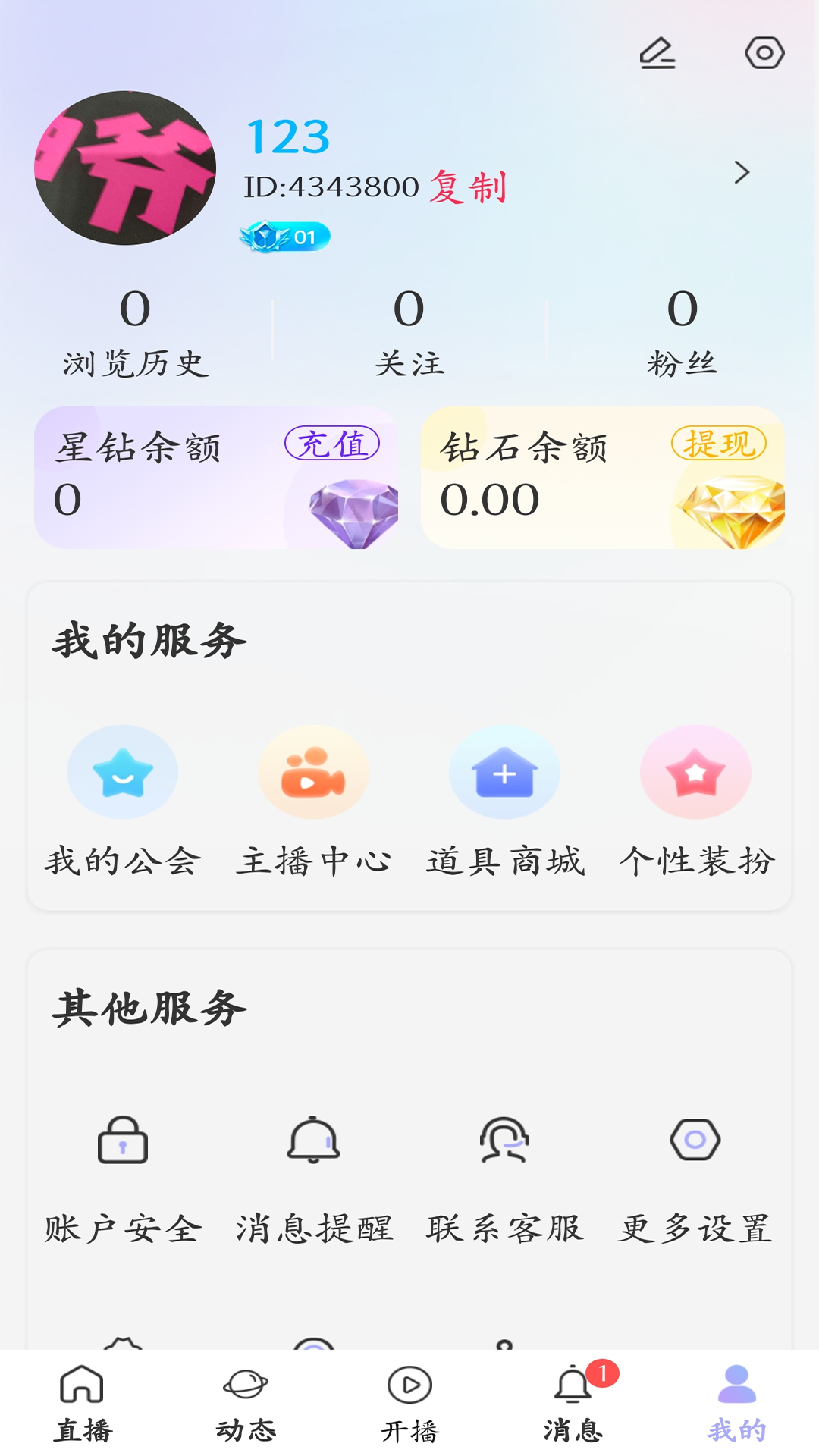Open 主播中心 with the camera icon

[x=313, y=772]
